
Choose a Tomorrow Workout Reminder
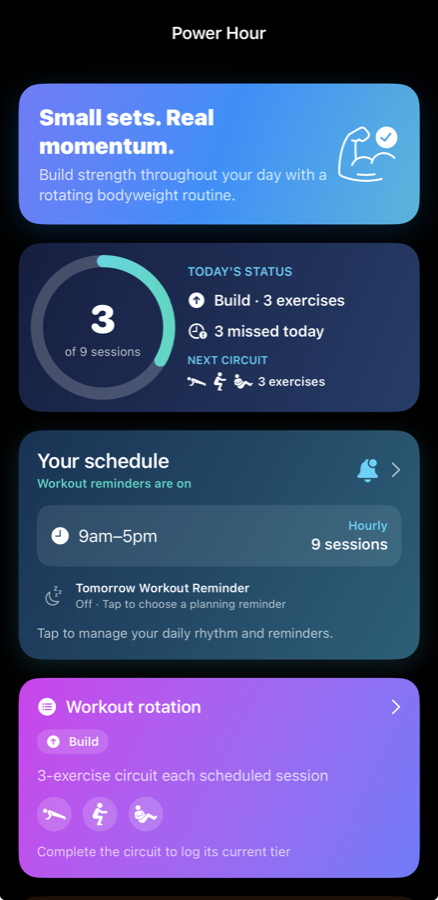click(x=181, y=596)
